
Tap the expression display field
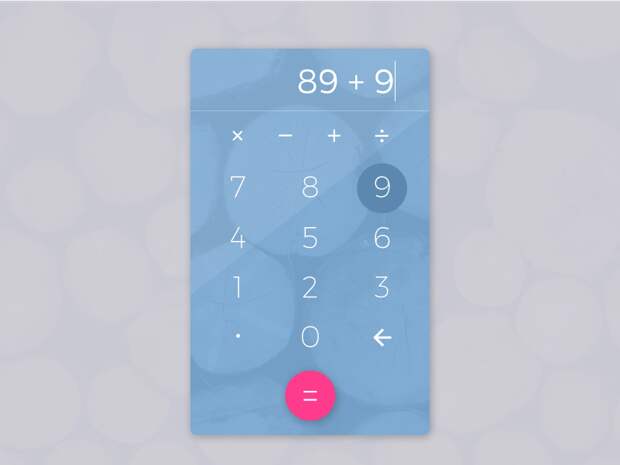pos(310,82)
